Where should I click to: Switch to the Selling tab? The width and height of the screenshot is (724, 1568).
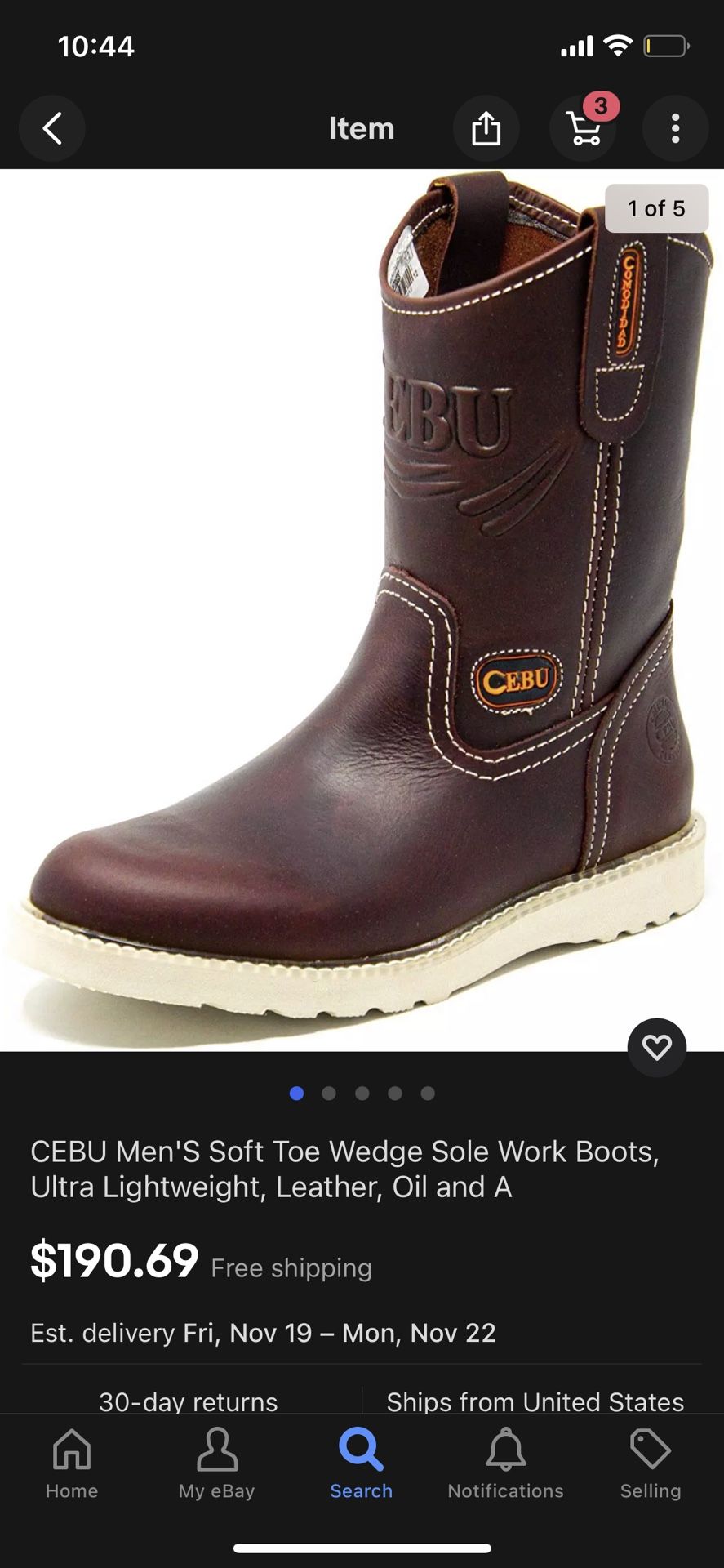pyautogui.click(x=651, y=1463)
